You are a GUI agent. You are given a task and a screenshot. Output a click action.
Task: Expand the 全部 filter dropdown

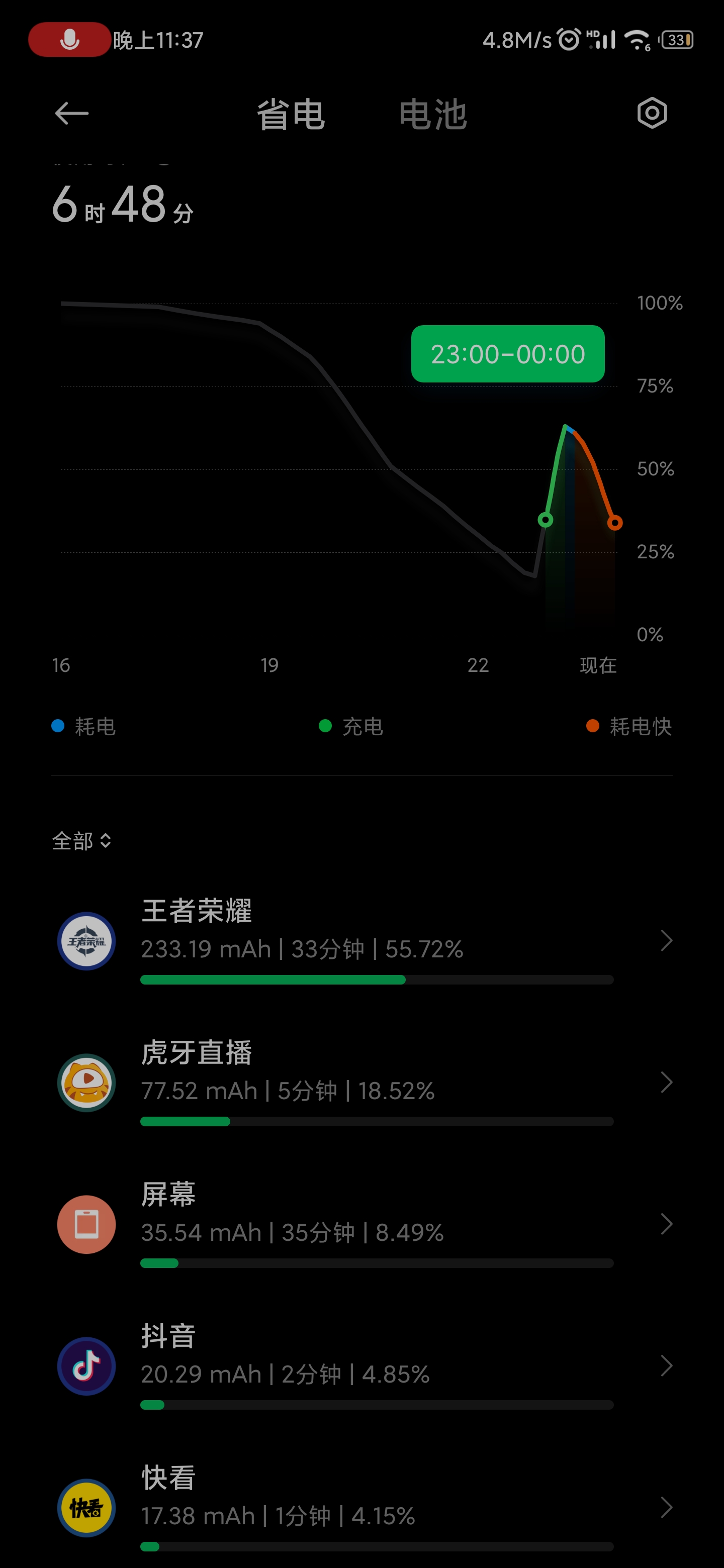point(81,841)
